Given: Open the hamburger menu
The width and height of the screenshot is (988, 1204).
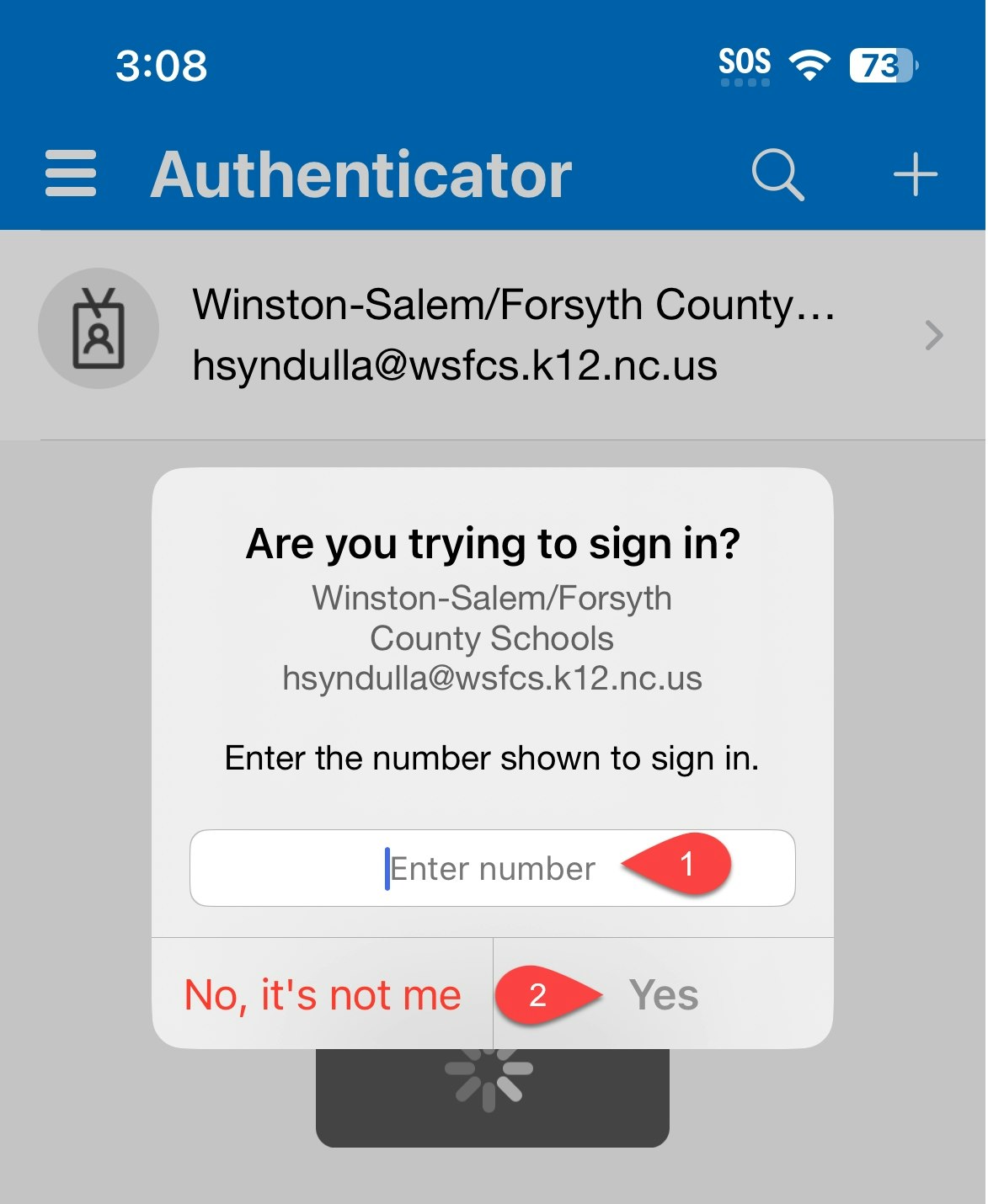Looking at the screenshot, I should pos(71,174).
